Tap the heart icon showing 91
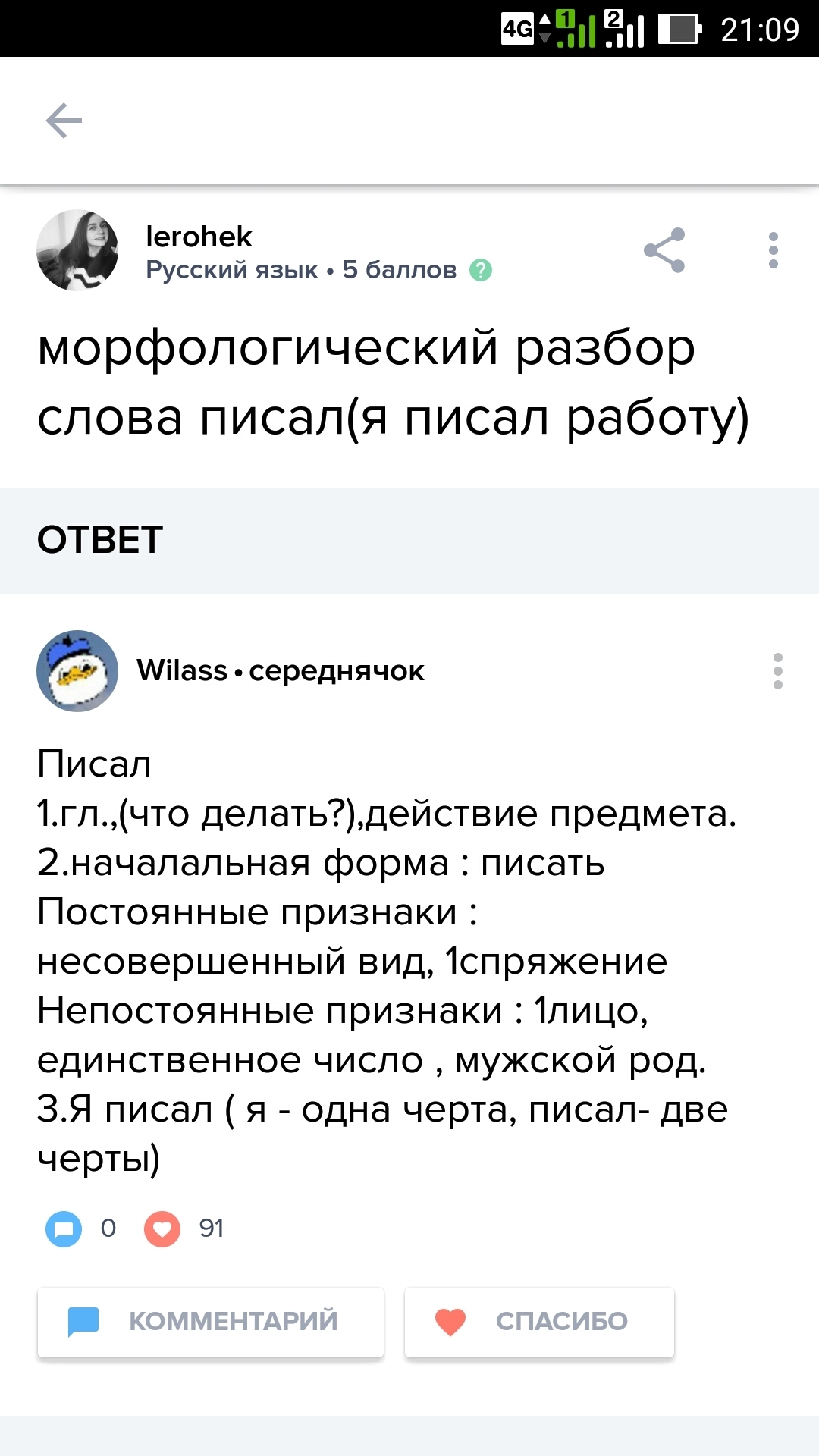The image size is (819, 1456). (x=162, y=1228)
